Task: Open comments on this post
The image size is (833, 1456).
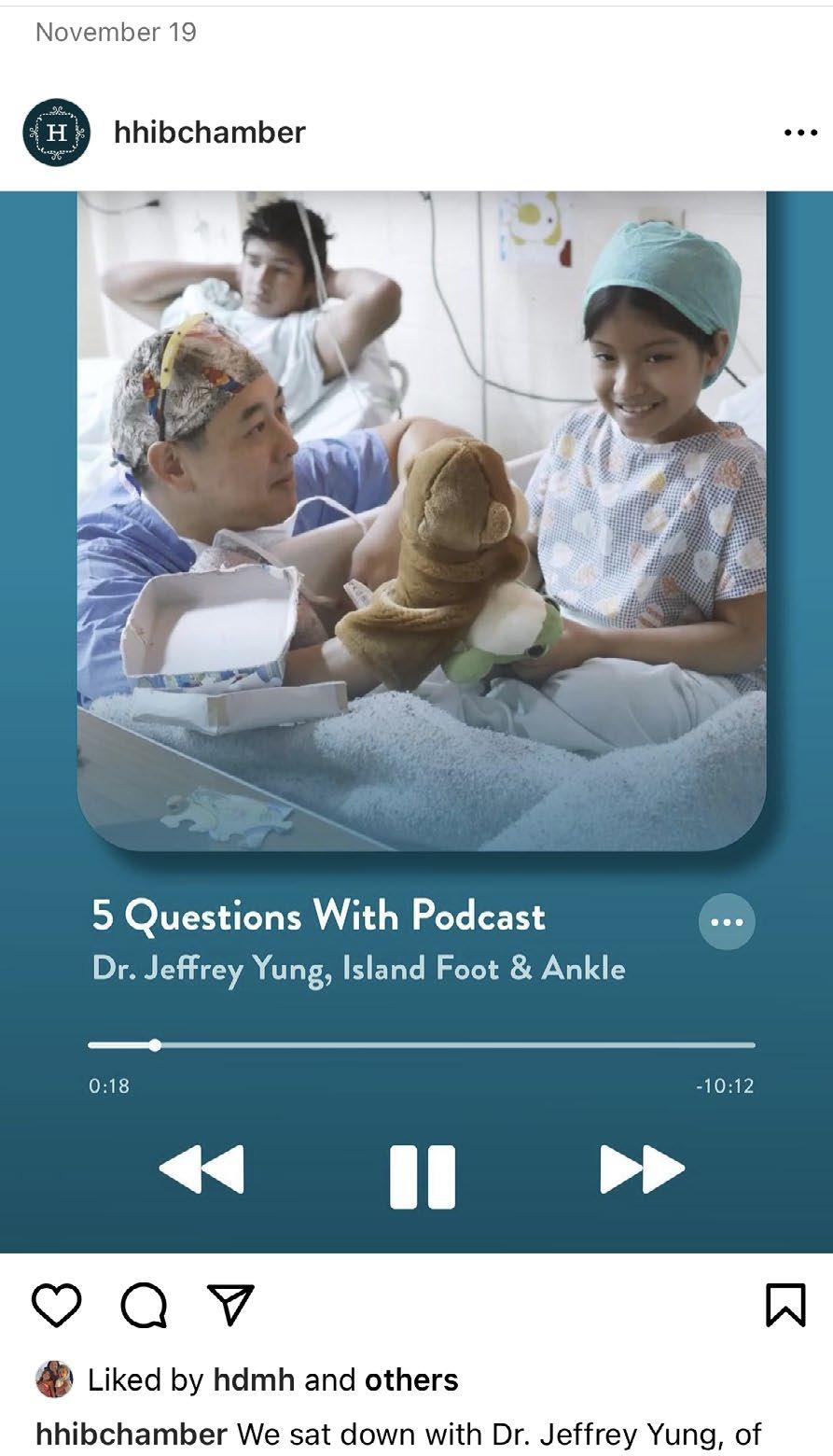Action: tap(144, 1304)
